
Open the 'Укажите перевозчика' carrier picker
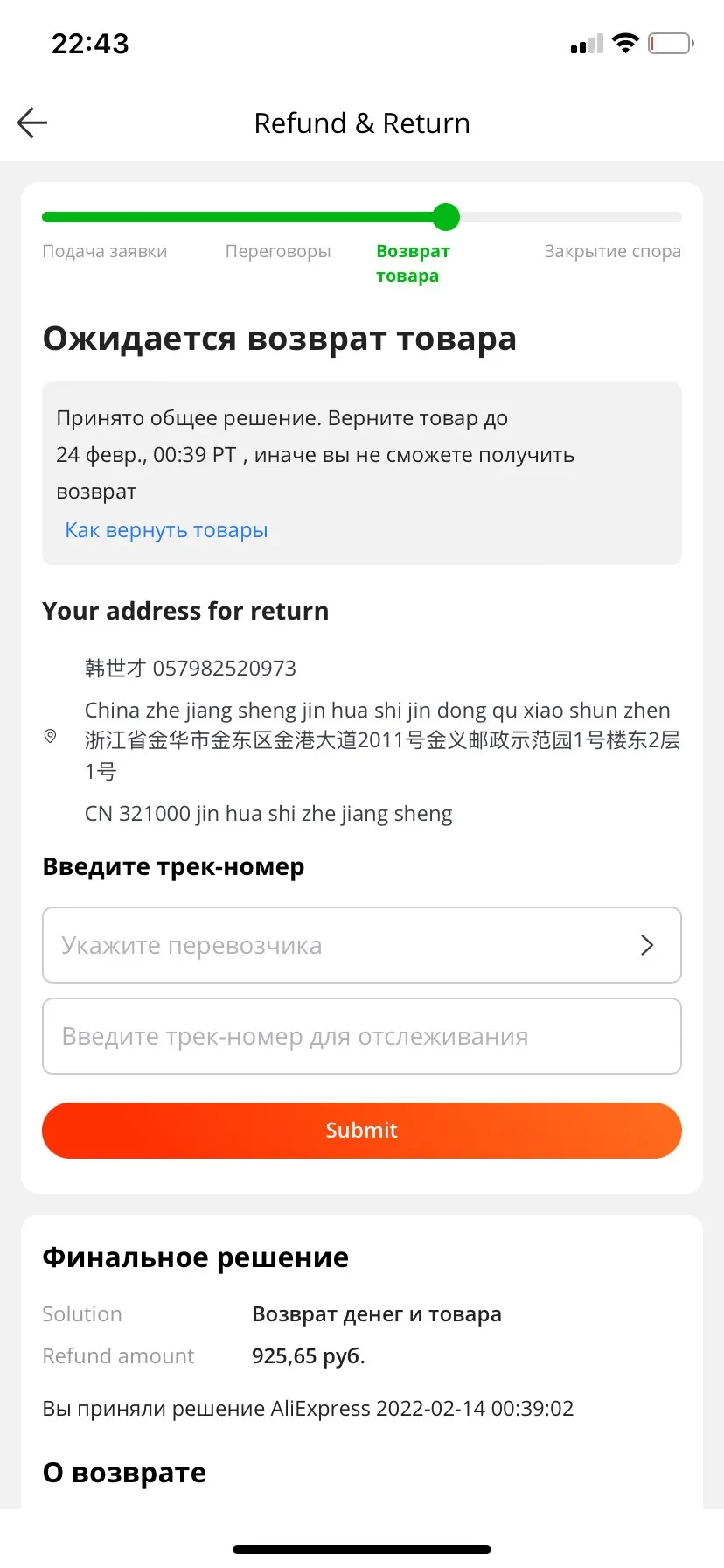click(361, 945)
